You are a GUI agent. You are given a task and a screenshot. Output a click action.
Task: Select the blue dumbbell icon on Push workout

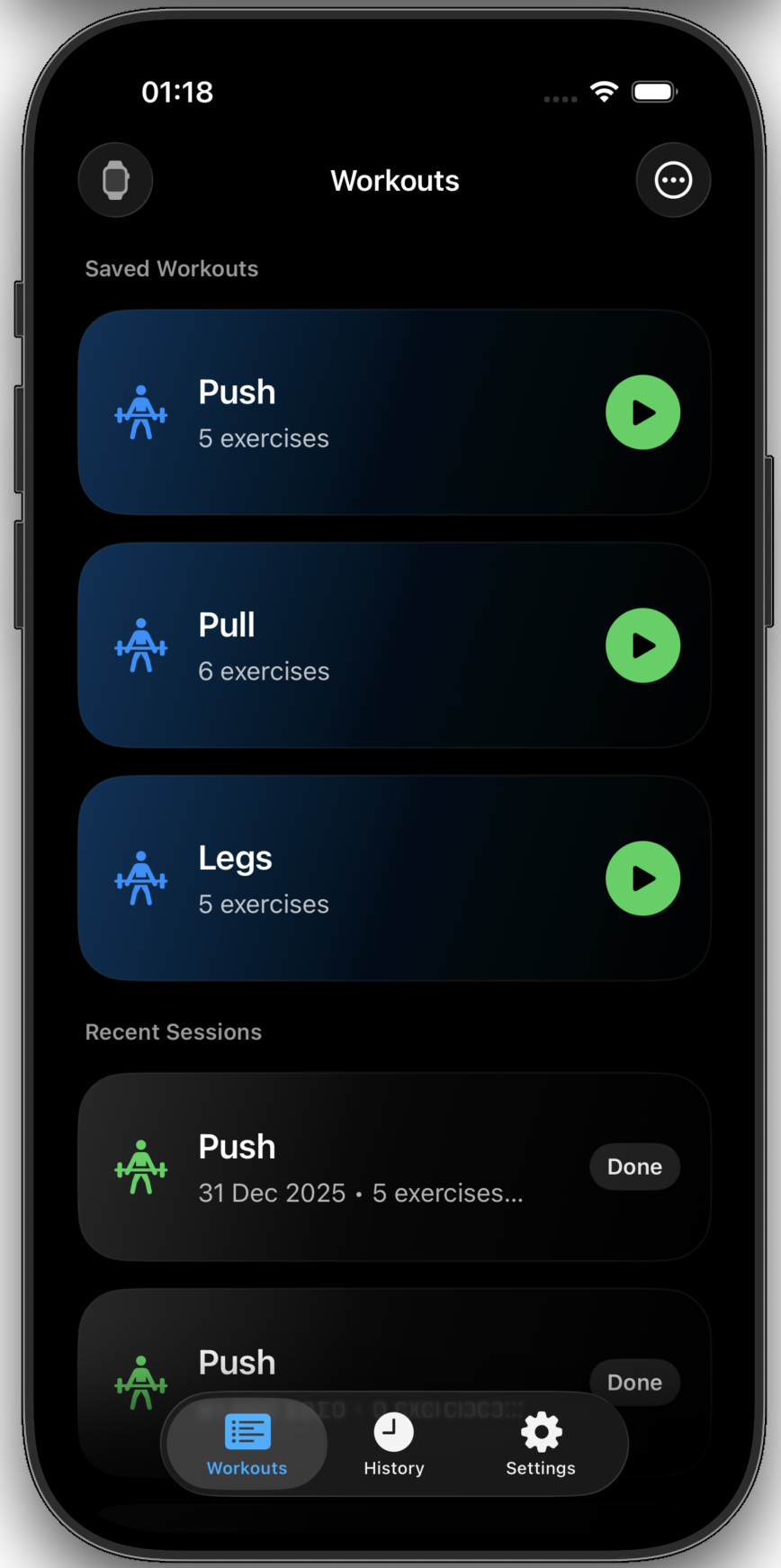[140, 412]
